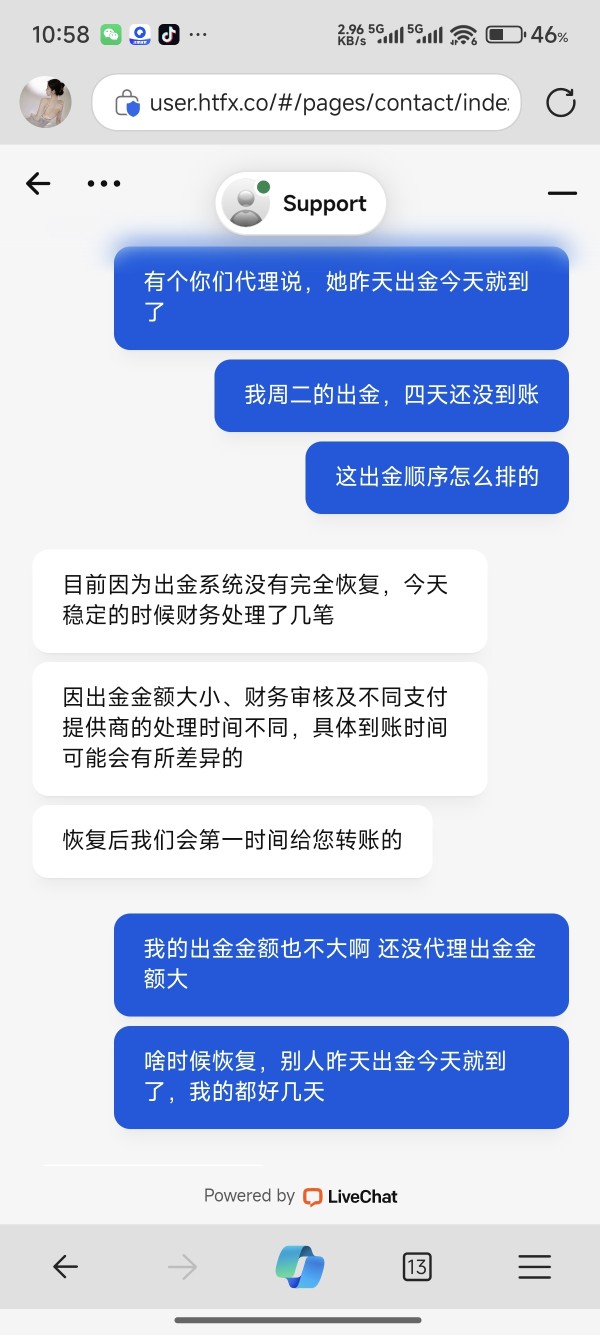This screenshot has width=600, height=1335.
Task: View the 13 open browser tabs
Action: [x=417, y=1267]
